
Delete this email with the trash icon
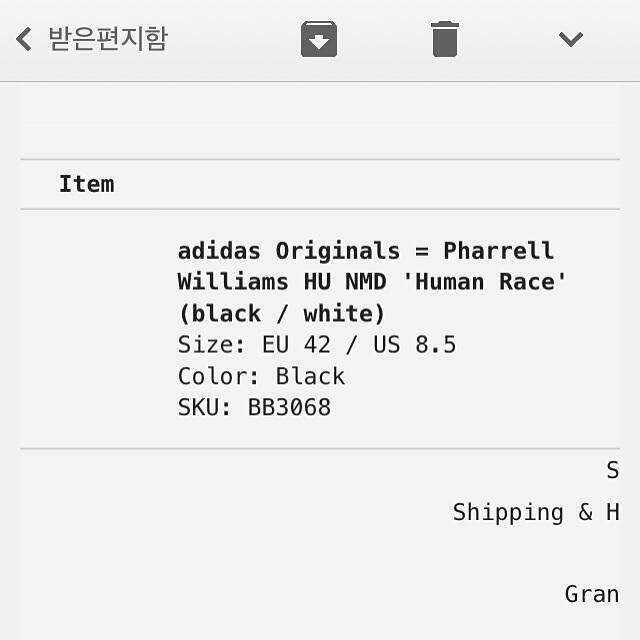(445, 40)
